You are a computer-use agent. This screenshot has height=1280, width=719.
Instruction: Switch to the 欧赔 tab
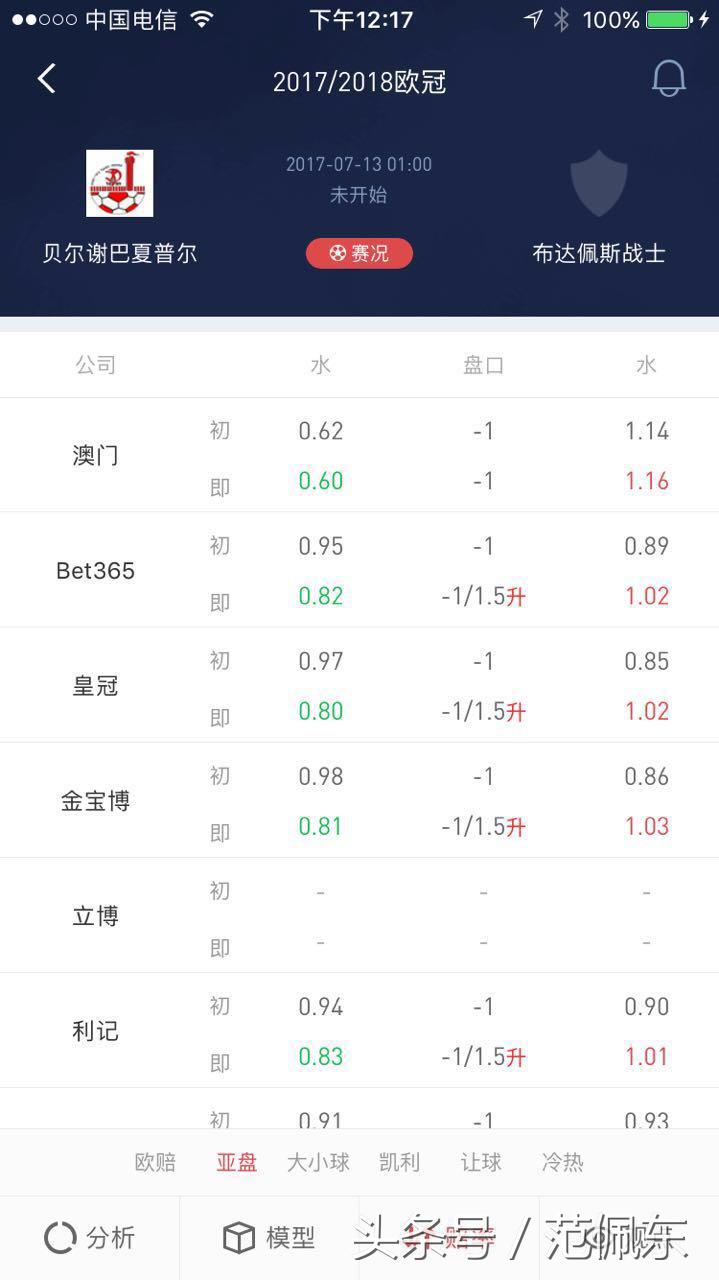[x=155, y=1162]
